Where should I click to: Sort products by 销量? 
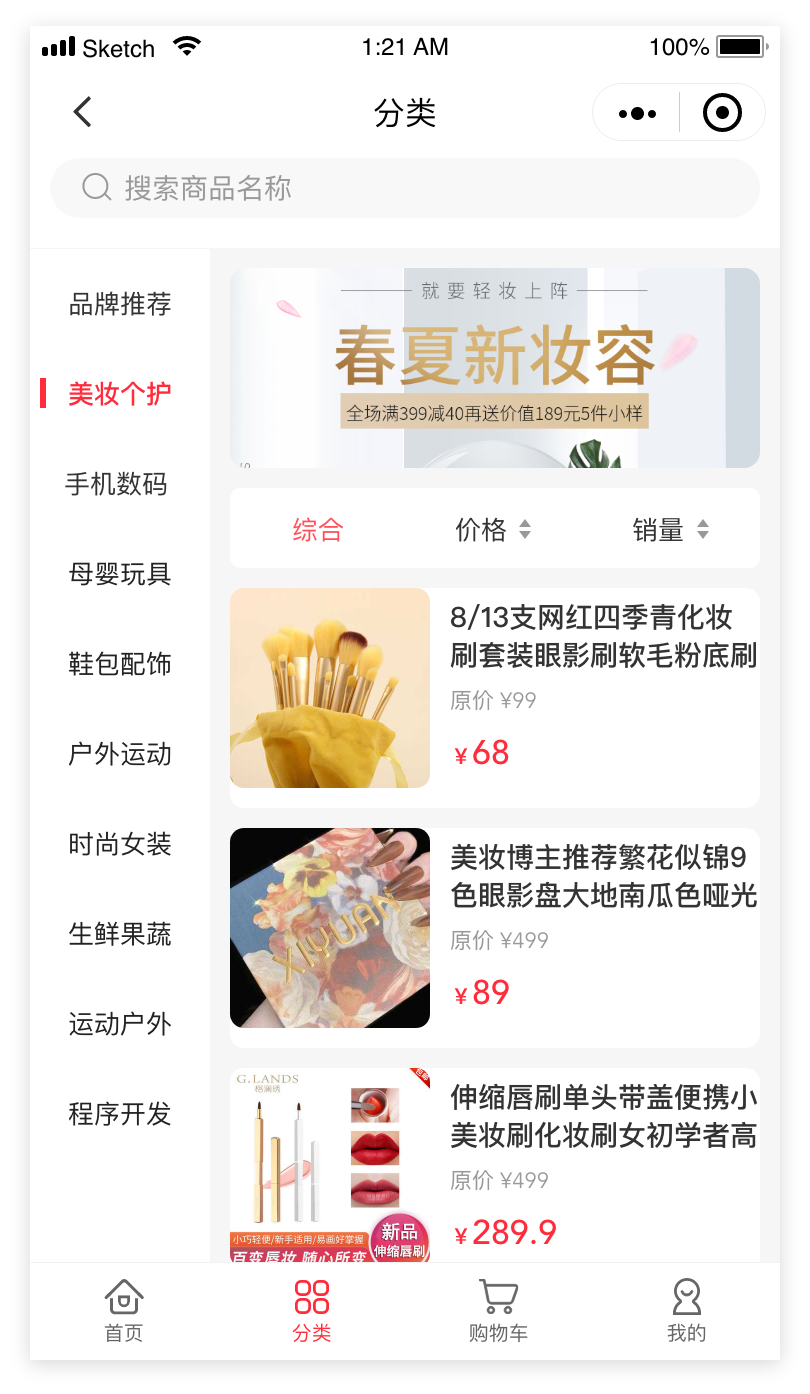tap(670, 529)
